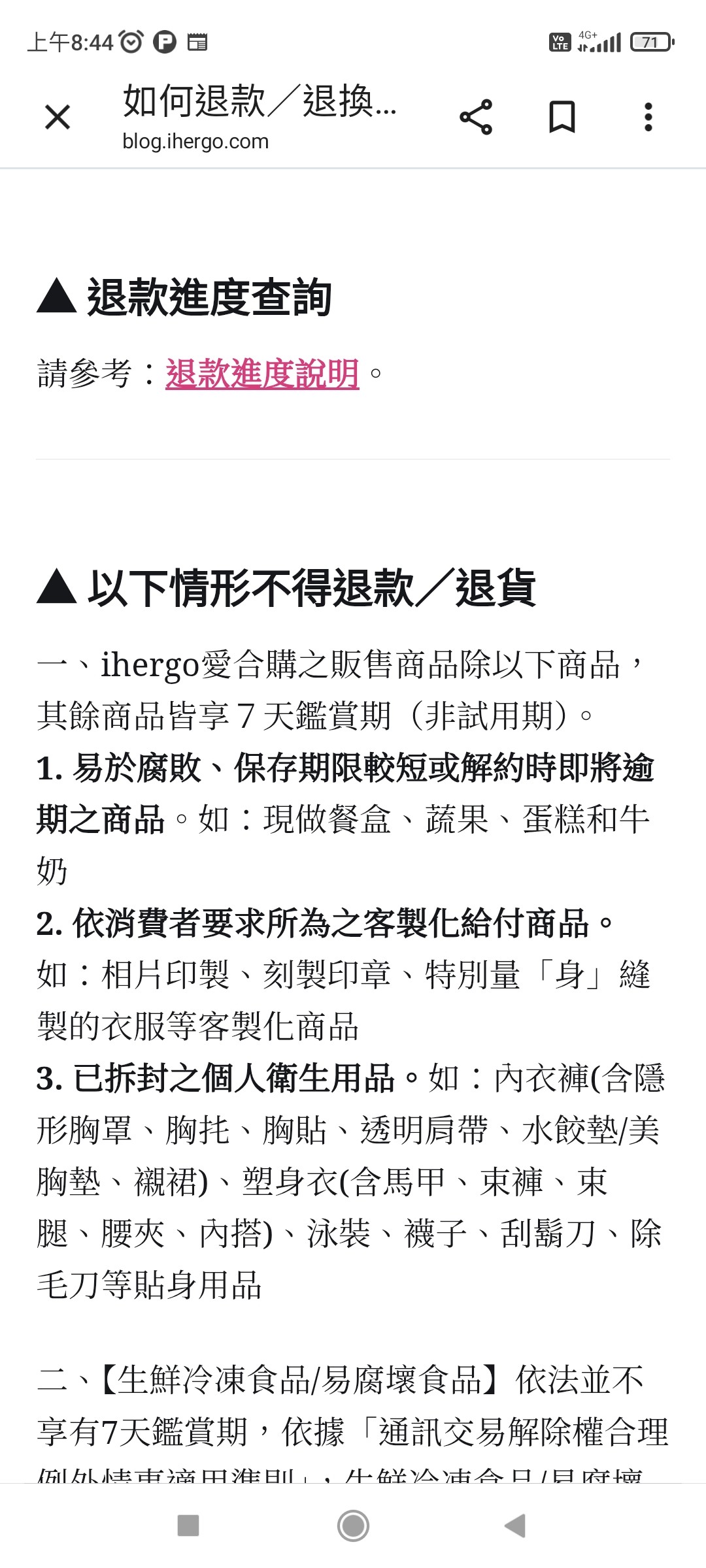
Task: Close the browser tab with the X
Action: click(58, 118)
